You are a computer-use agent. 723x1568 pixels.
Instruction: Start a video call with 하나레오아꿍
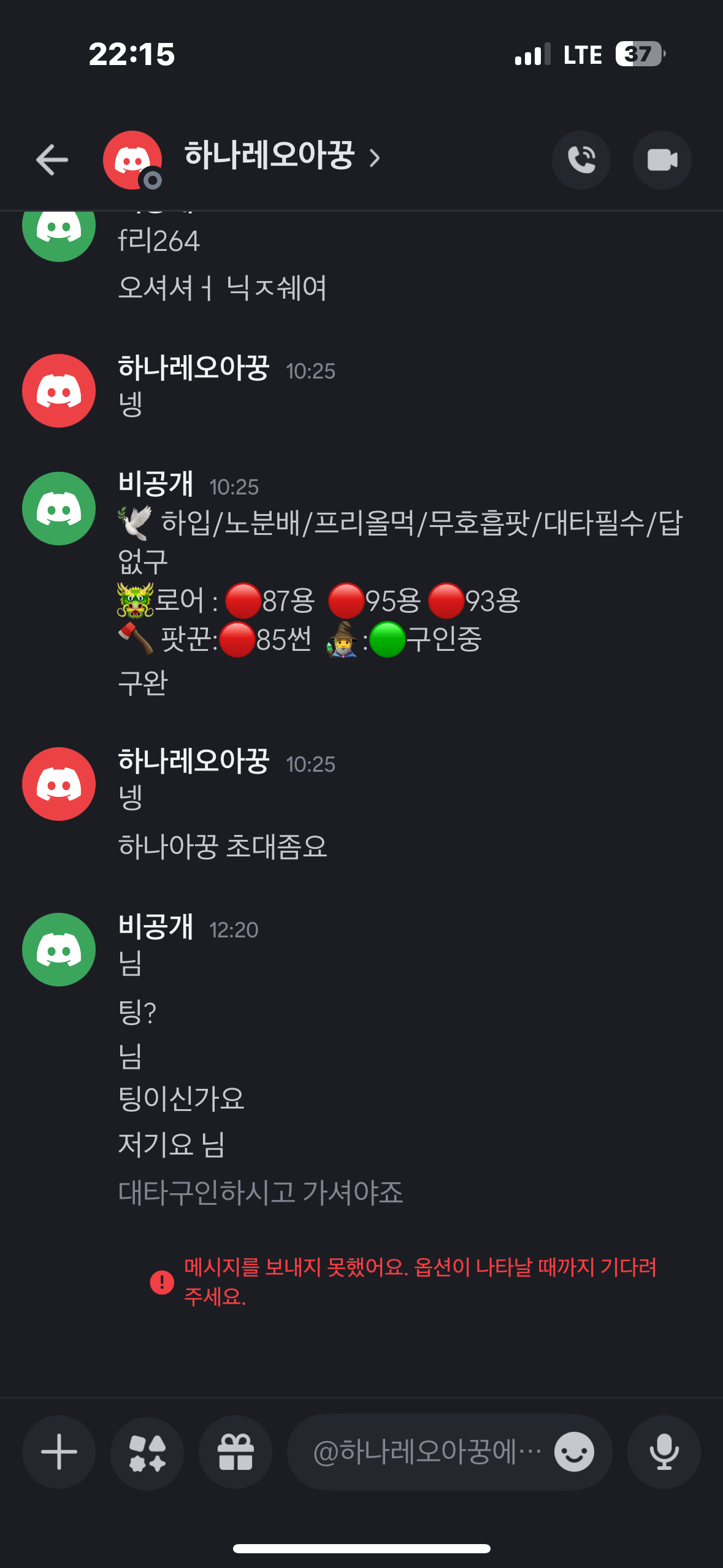pyautogui.click(x=662, y=160)
